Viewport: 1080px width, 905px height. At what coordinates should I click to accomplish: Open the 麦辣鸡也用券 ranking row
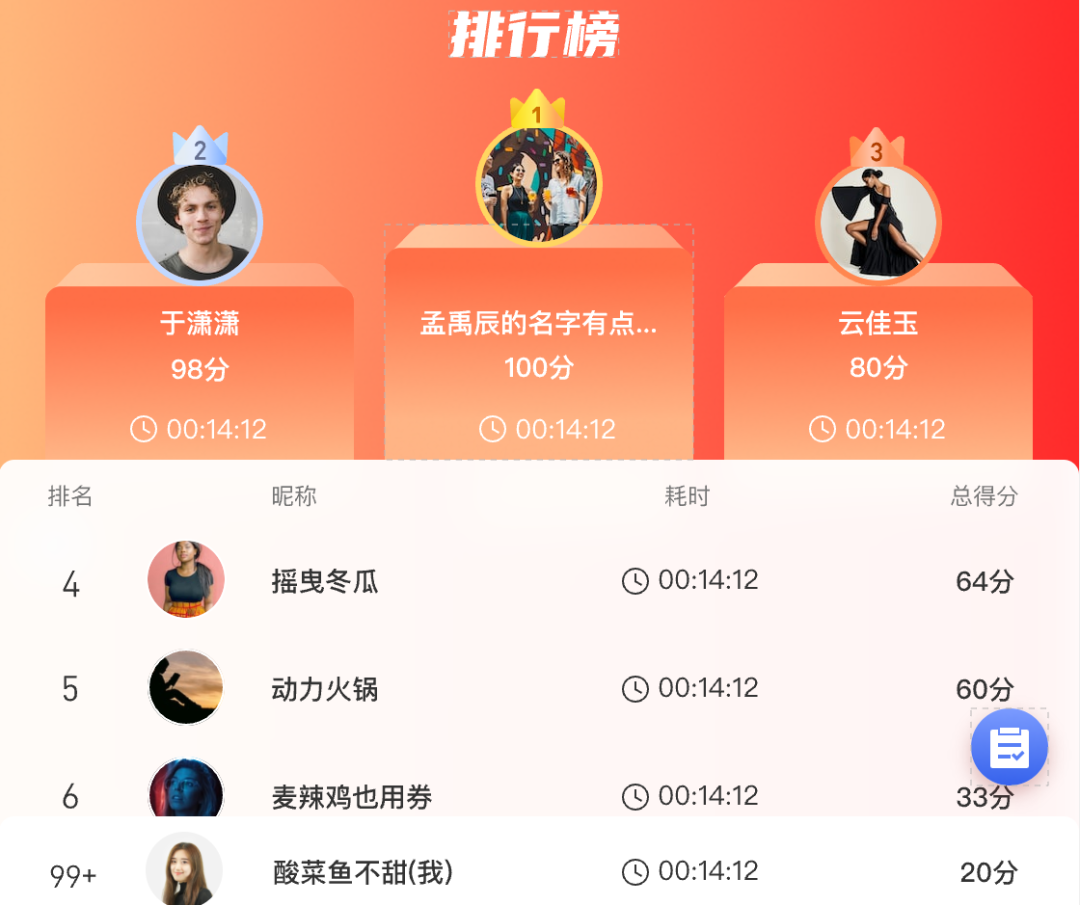[540, 795]
